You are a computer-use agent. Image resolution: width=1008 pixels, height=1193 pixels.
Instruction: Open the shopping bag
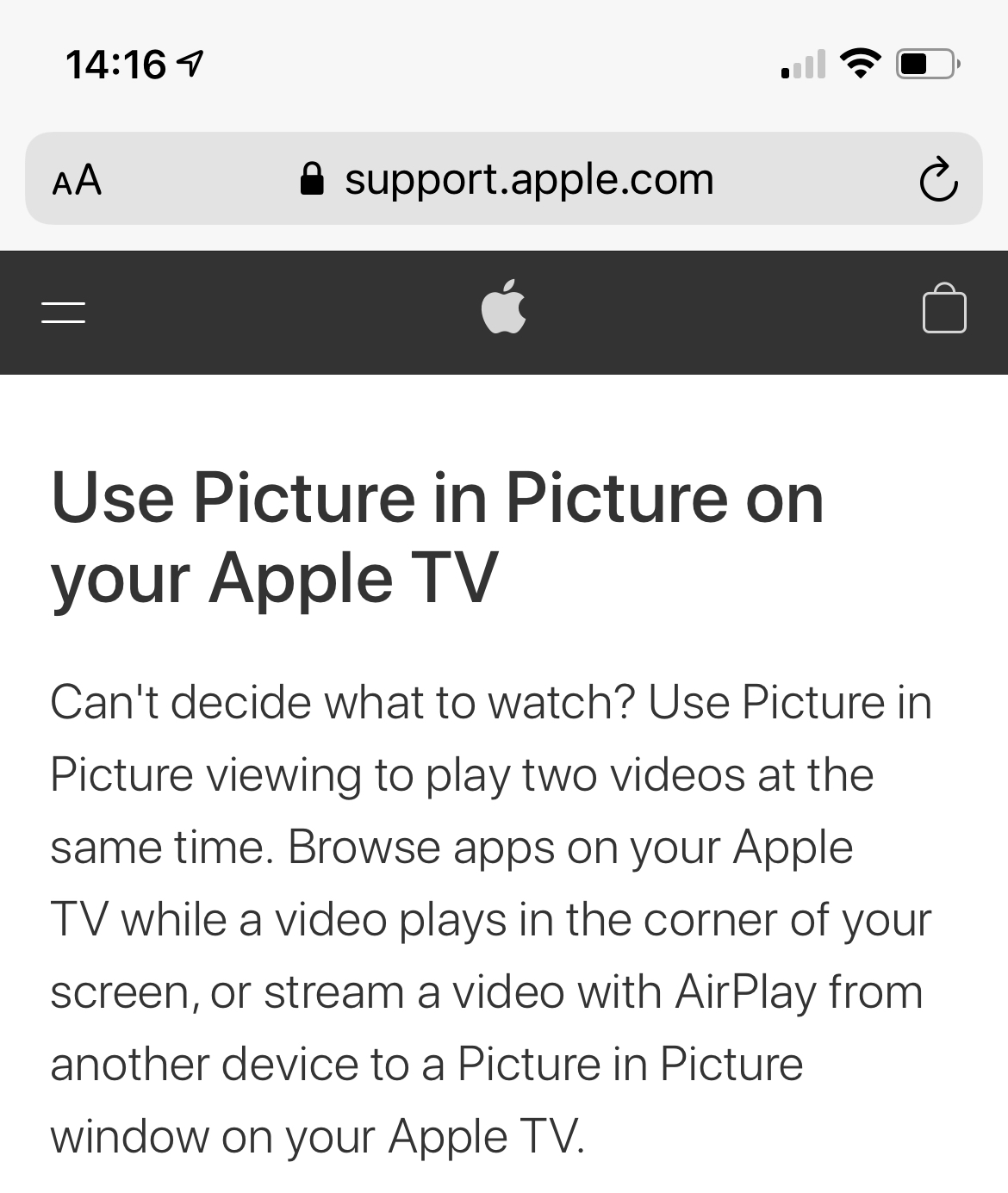(x=944, y=308)
